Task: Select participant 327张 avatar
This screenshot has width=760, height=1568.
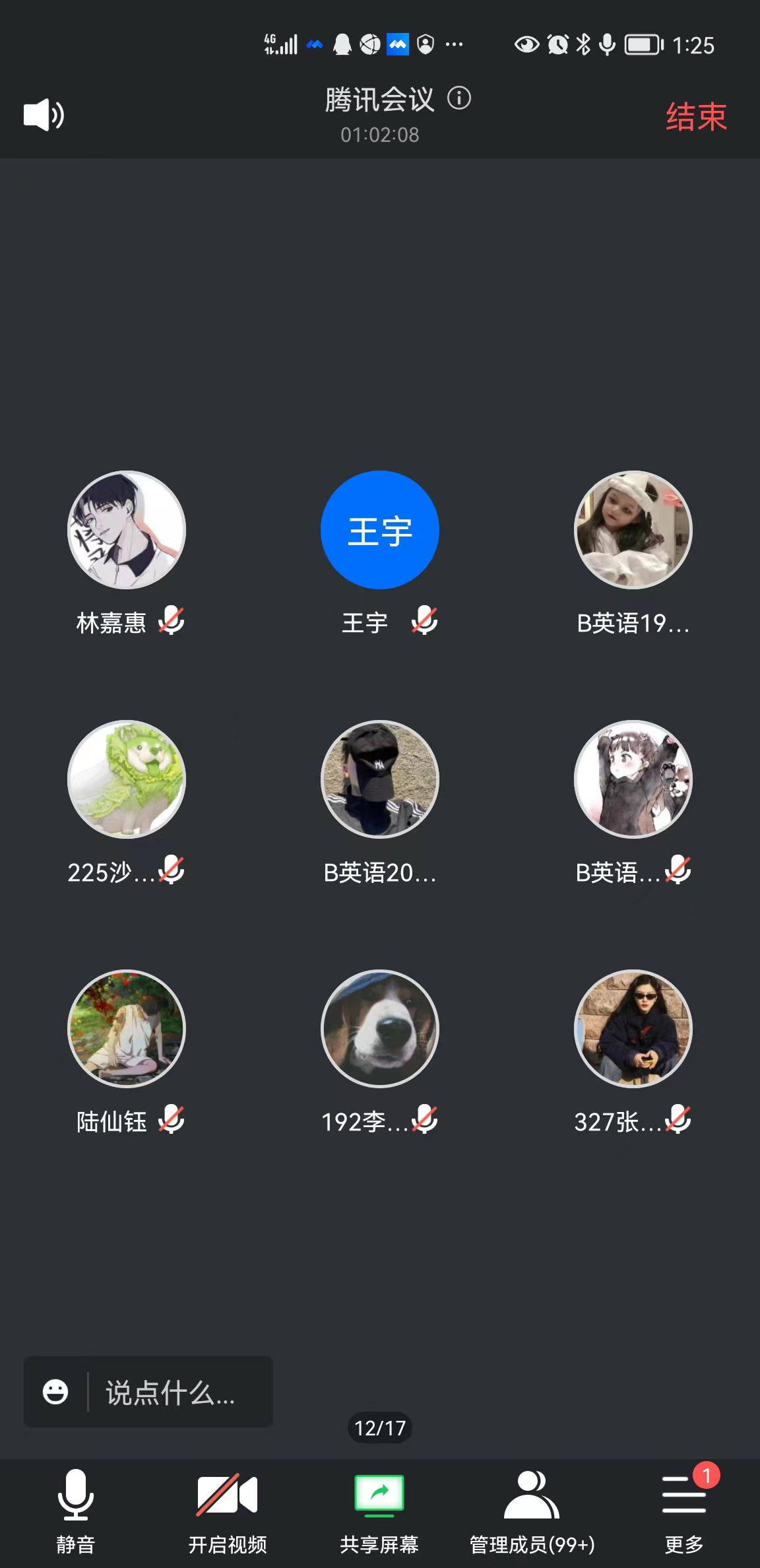Action: (x=633, y=1029)
